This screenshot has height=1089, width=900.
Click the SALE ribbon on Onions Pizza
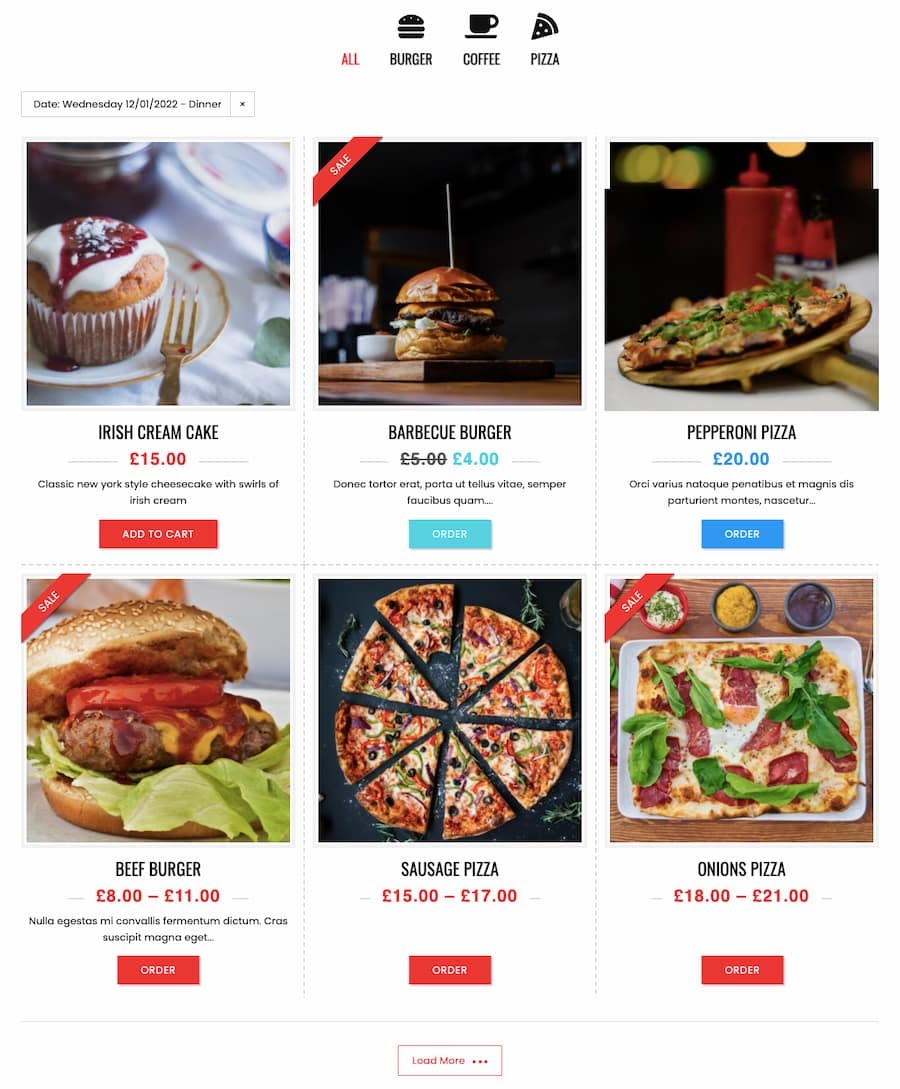click(x=632, y=602)
